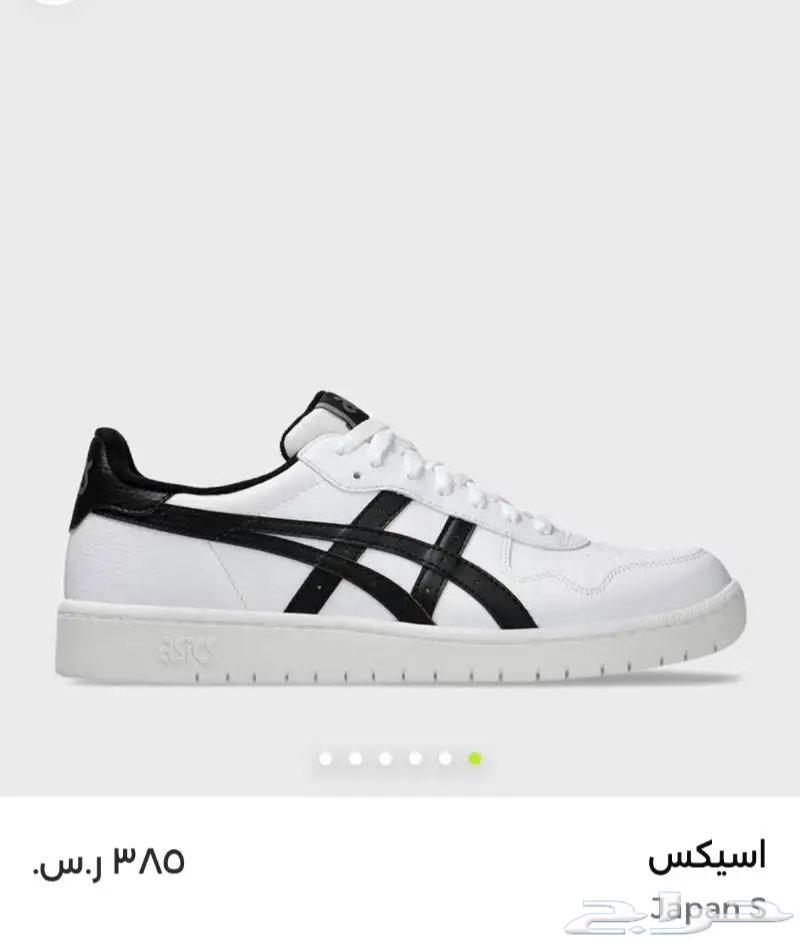Click the first carousel dot
Image resolution: width=800 pixels, height=947 pixels.
[323, 760]
